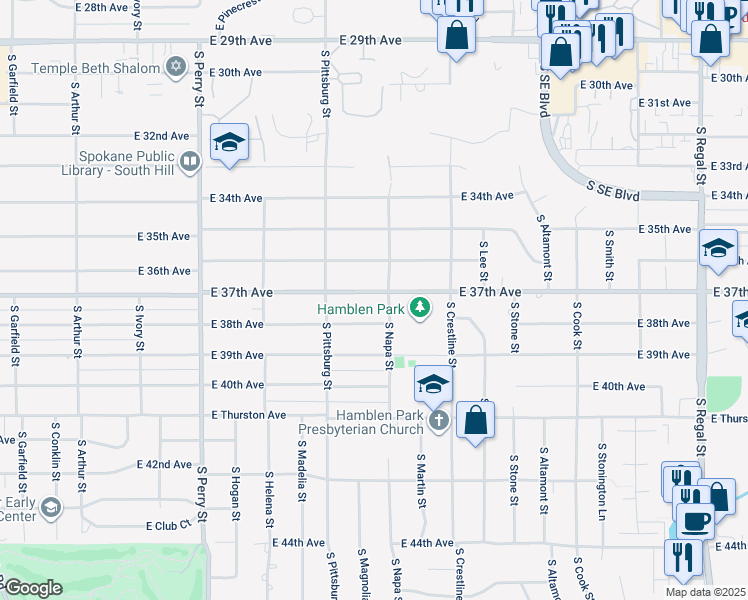The width and height of the screenshot is (748, 600).
Task: Tap the shopping bag marker right of the church
Action: click(476, 421)
